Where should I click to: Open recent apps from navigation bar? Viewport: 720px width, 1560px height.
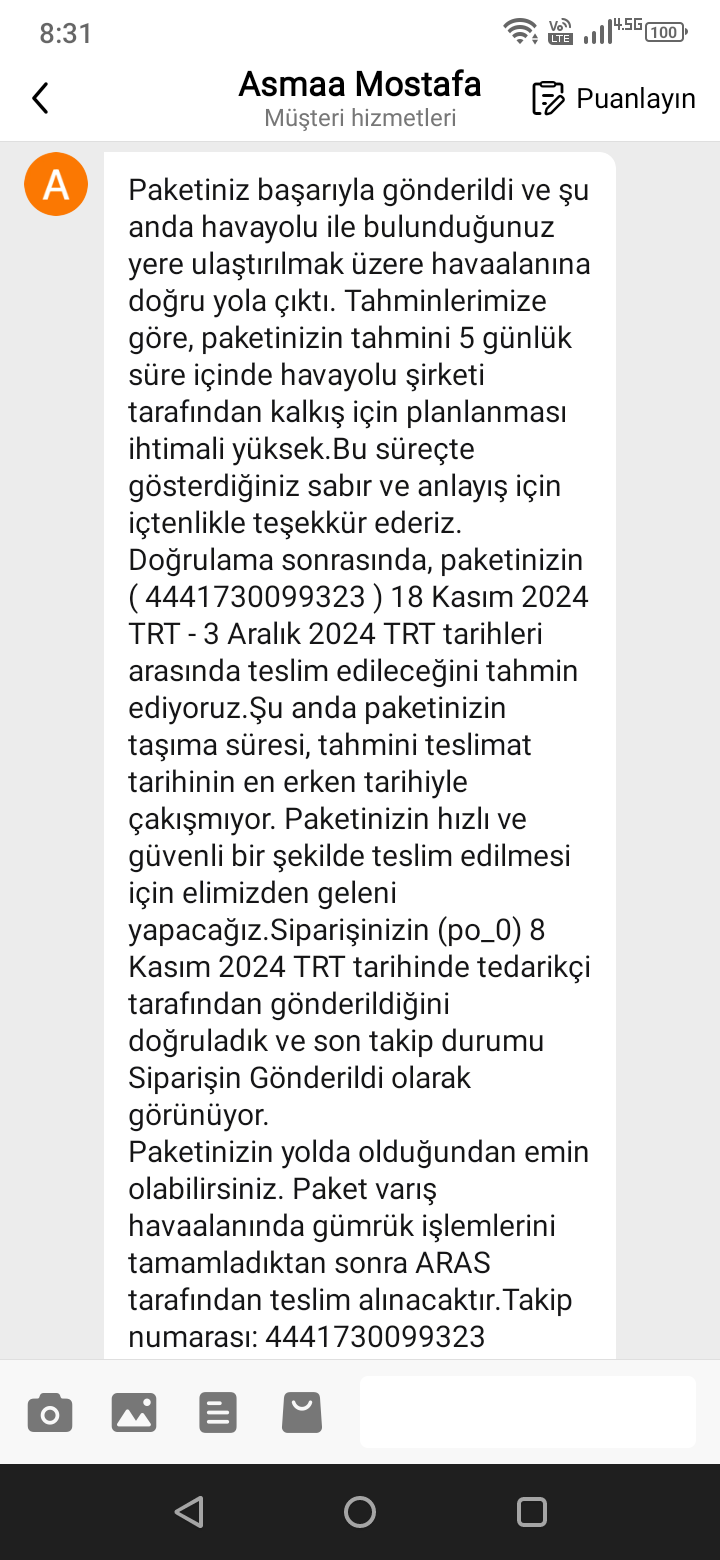(x=532, y=1511)
